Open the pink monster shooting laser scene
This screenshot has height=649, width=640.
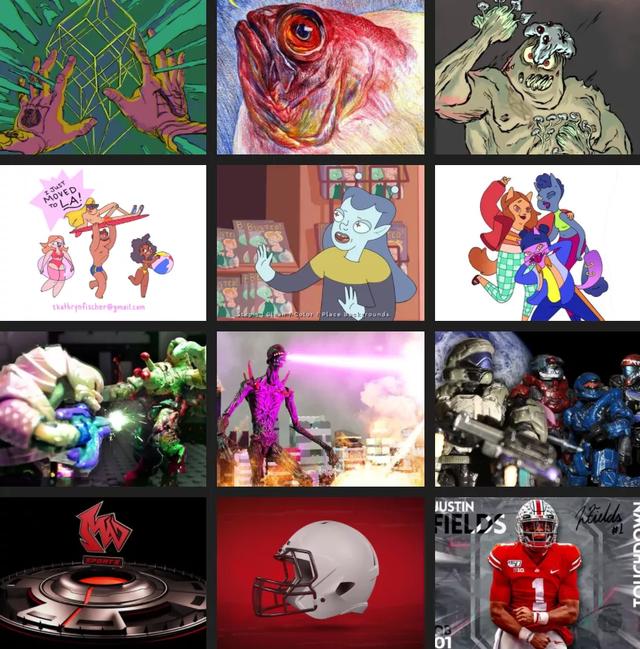(x=320, y=409)
